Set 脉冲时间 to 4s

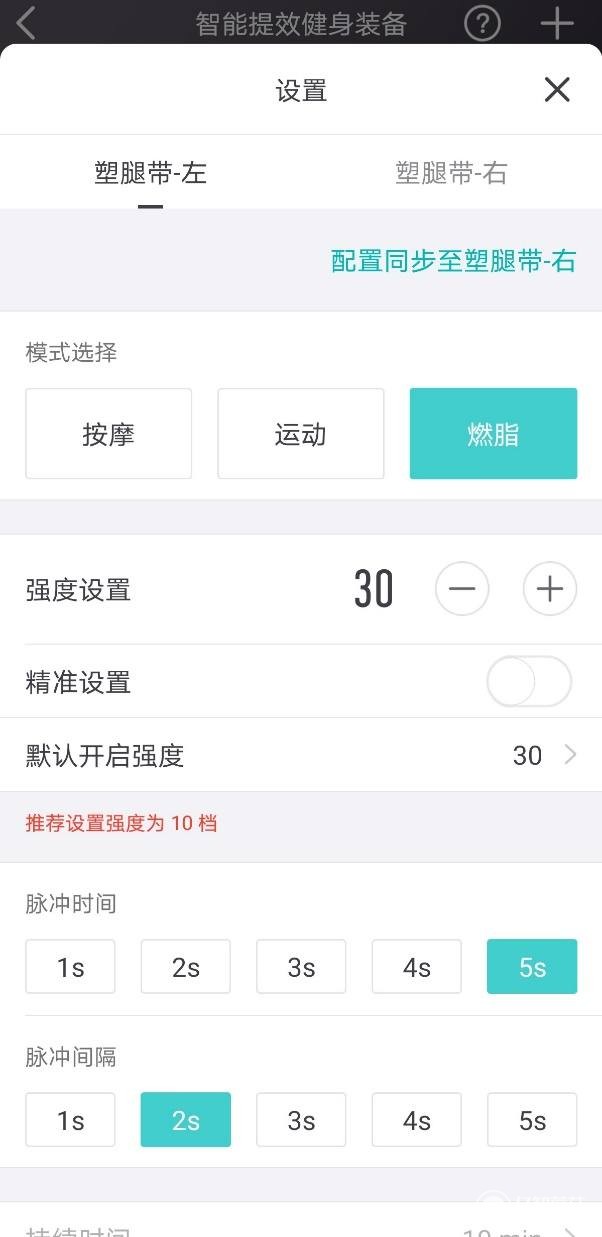tap(416, 967)
